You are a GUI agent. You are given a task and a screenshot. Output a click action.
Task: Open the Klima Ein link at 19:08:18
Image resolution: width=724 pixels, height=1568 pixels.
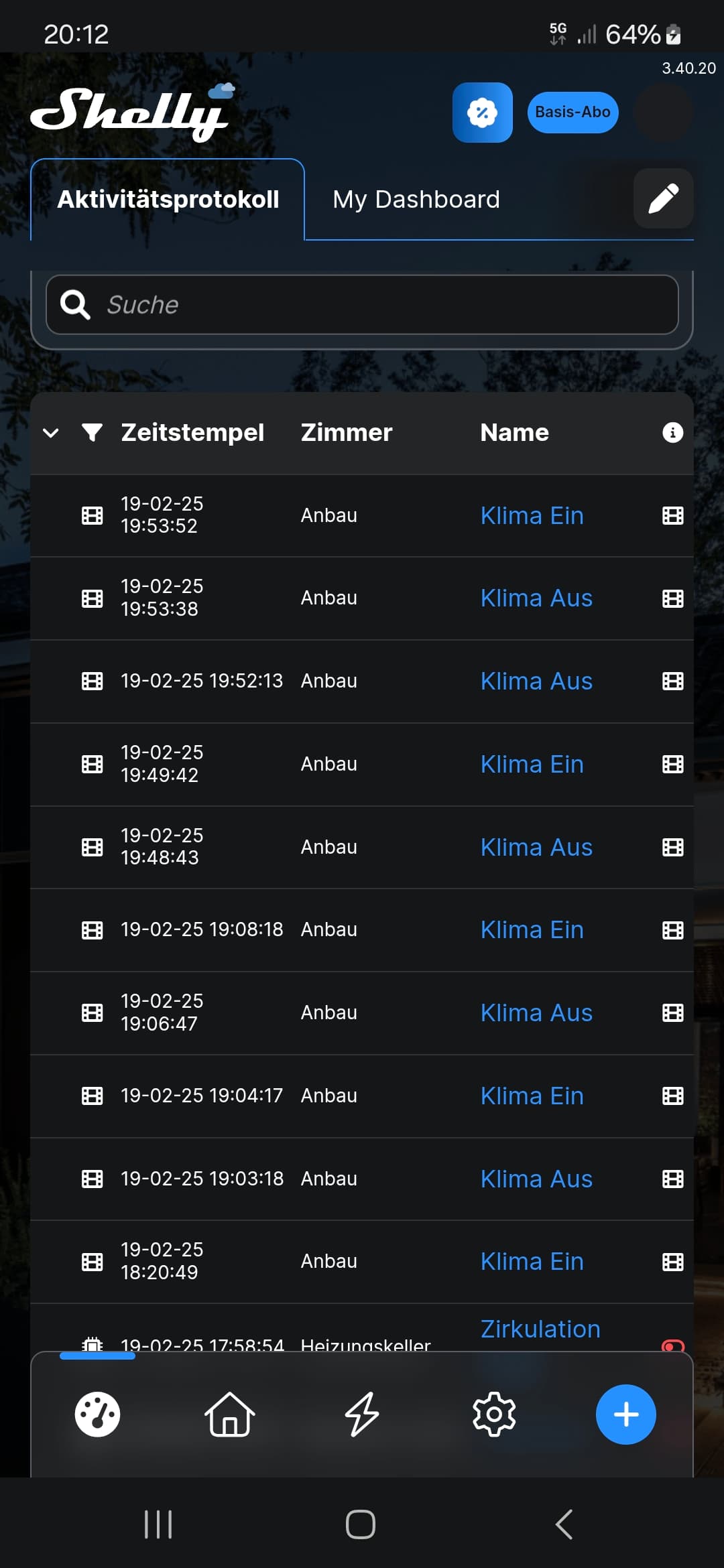click(x=532, y=929)
